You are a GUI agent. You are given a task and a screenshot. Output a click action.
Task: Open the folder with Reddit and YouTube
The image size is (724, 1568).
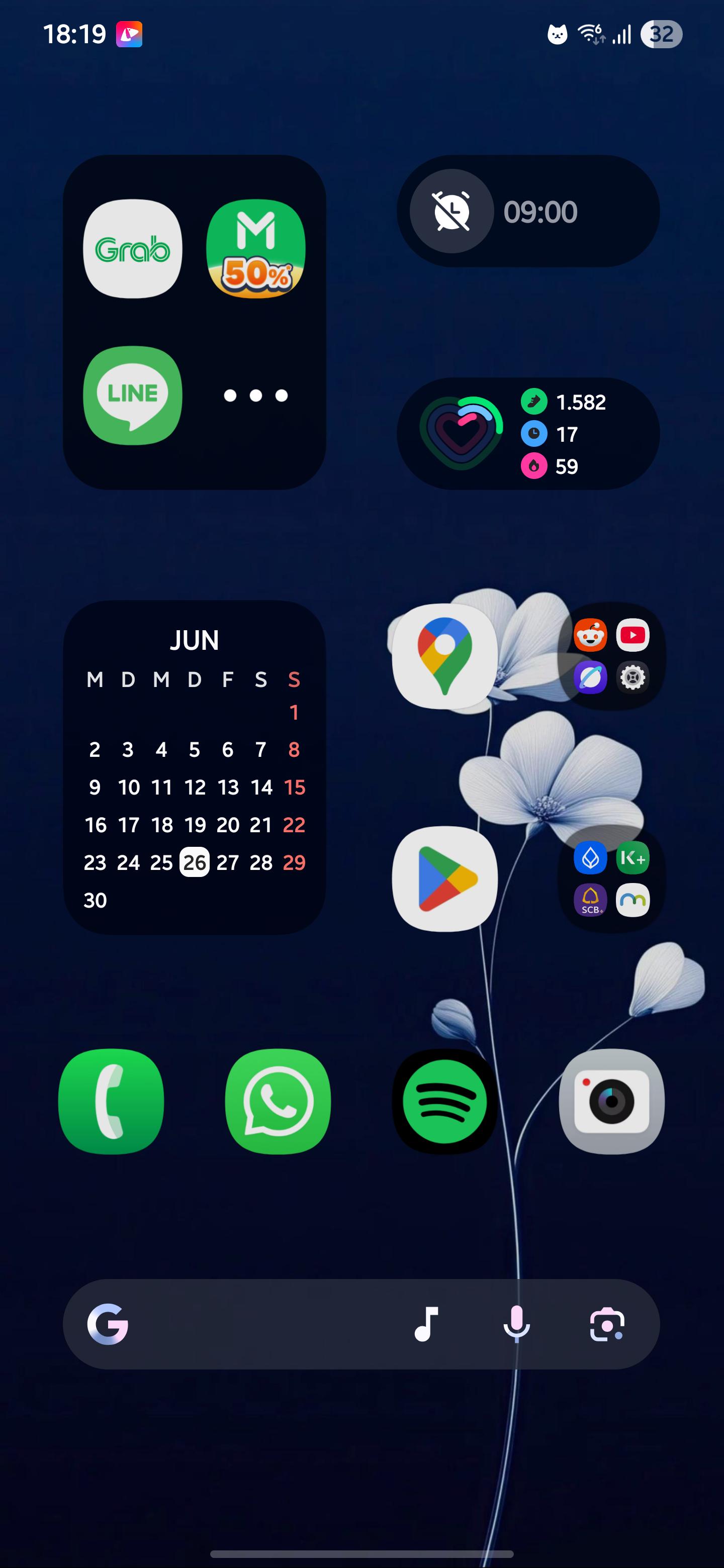click(612, 656)
